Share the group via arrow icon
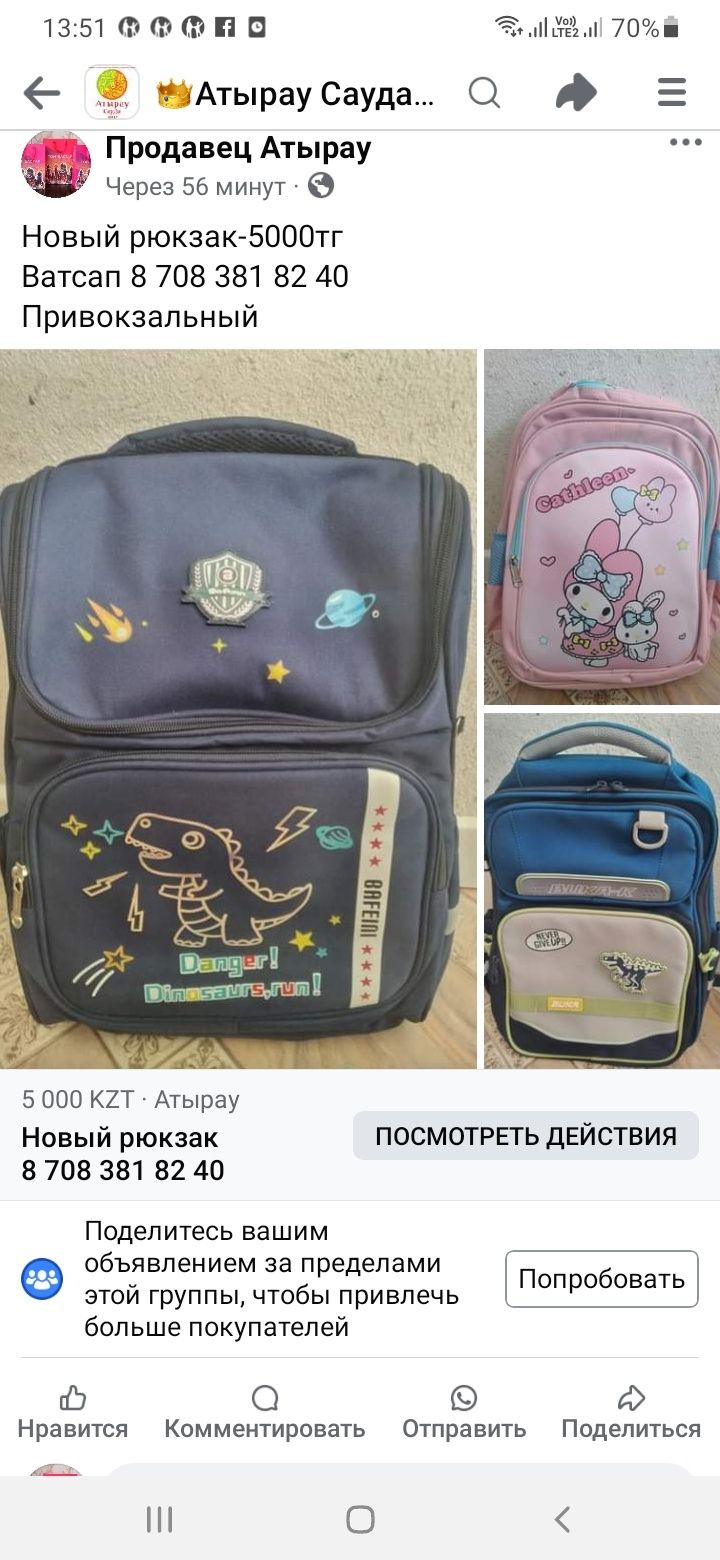The width and height of the screenshot is (720, 1560). [x=576, y=93]
